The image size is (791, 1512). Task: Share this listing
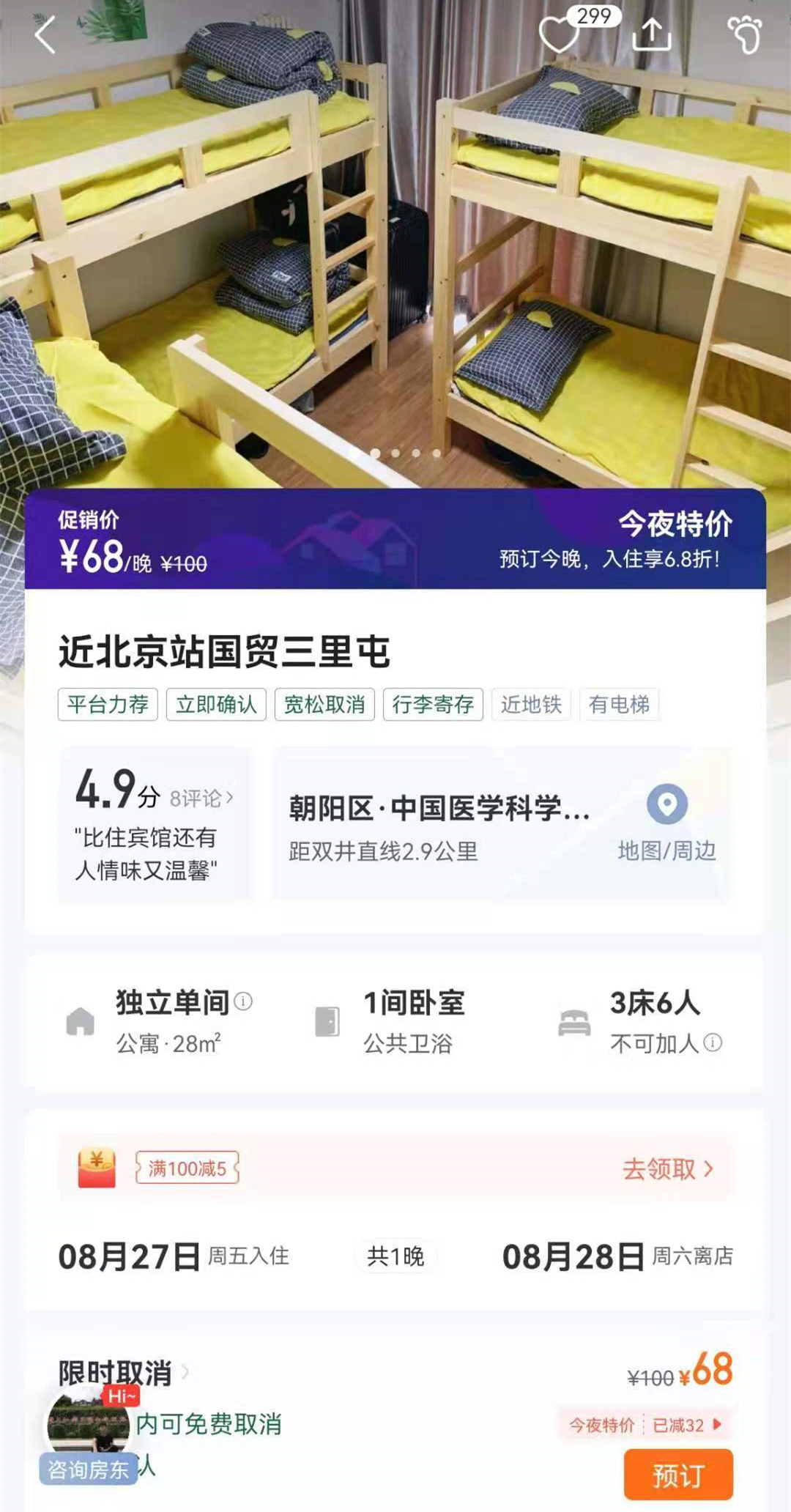tap(652, 34)
